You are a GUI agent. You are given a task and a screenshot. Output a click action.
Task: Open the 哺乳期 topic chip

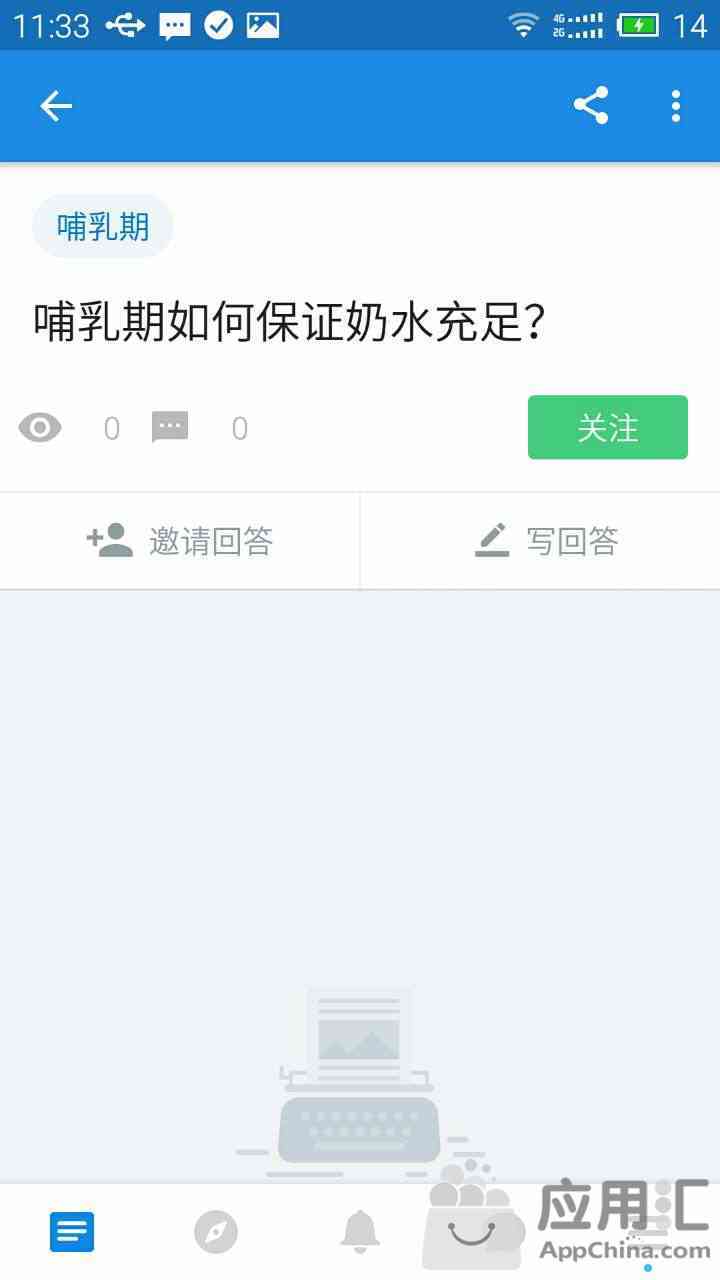[x=103, y=227]
